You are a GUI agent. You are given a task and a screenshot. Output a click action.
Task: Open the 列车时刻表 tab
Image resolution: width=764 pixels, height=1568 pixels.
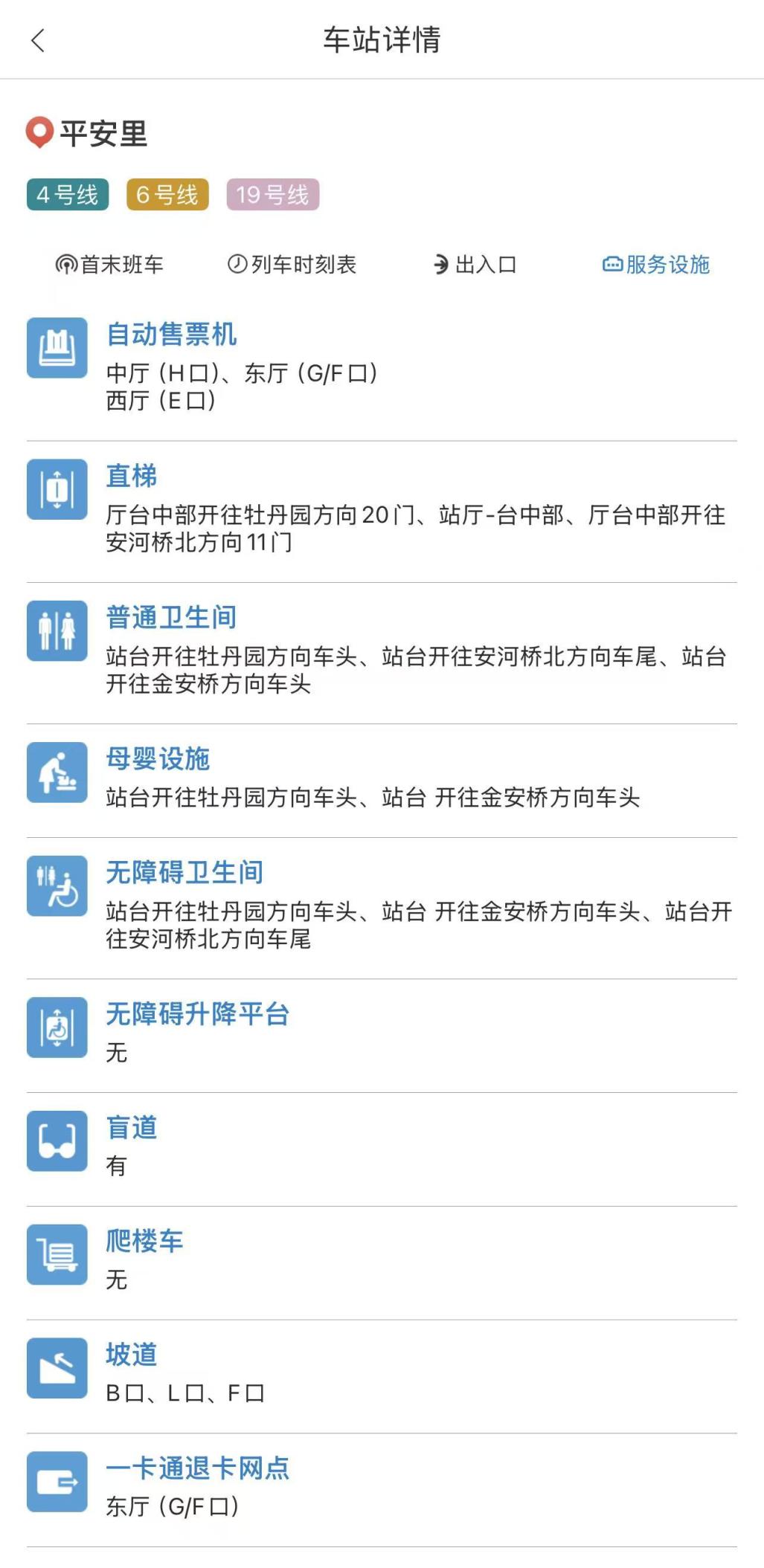click(292, 265)
